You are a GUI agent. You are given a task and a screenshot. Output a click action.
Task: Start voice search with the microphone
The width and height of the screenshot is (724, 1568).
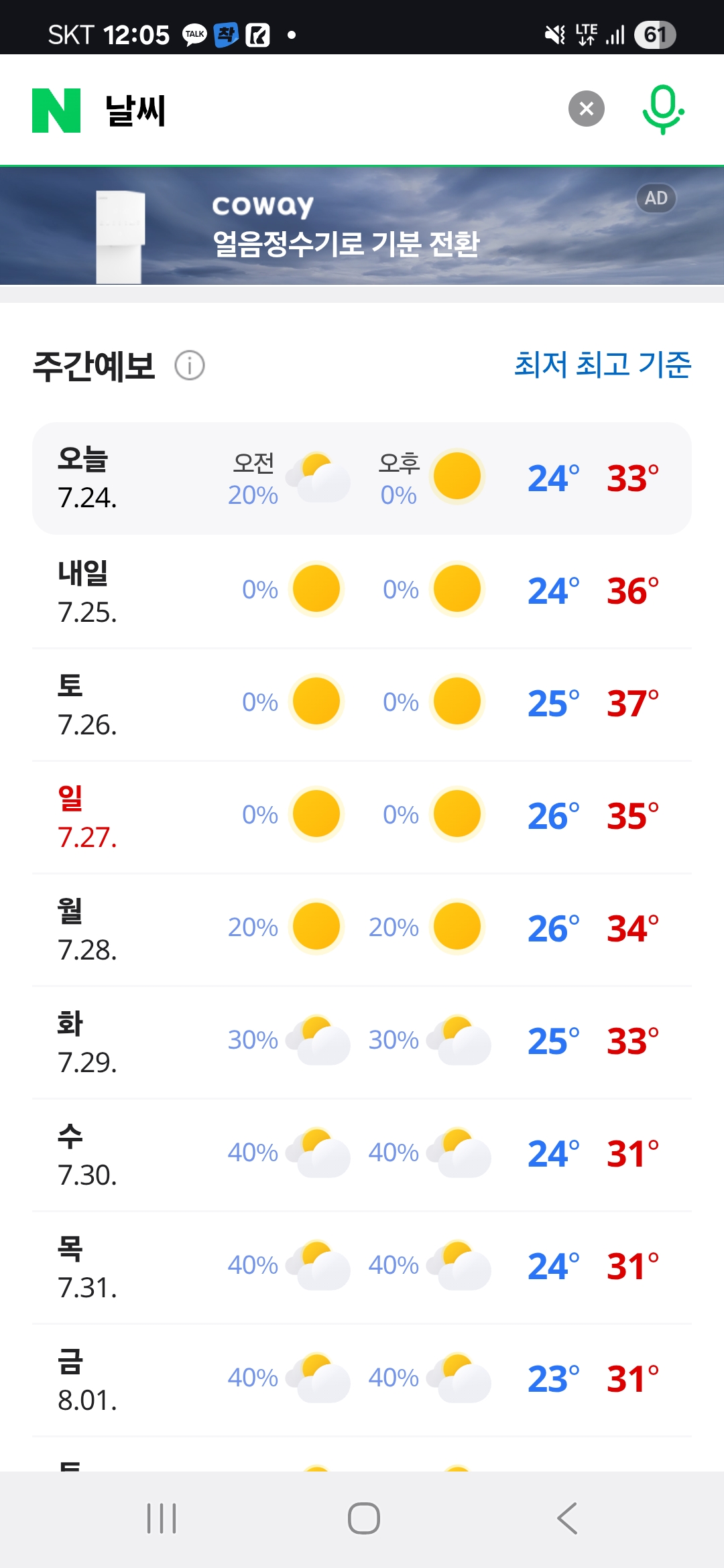pos(662,109)
